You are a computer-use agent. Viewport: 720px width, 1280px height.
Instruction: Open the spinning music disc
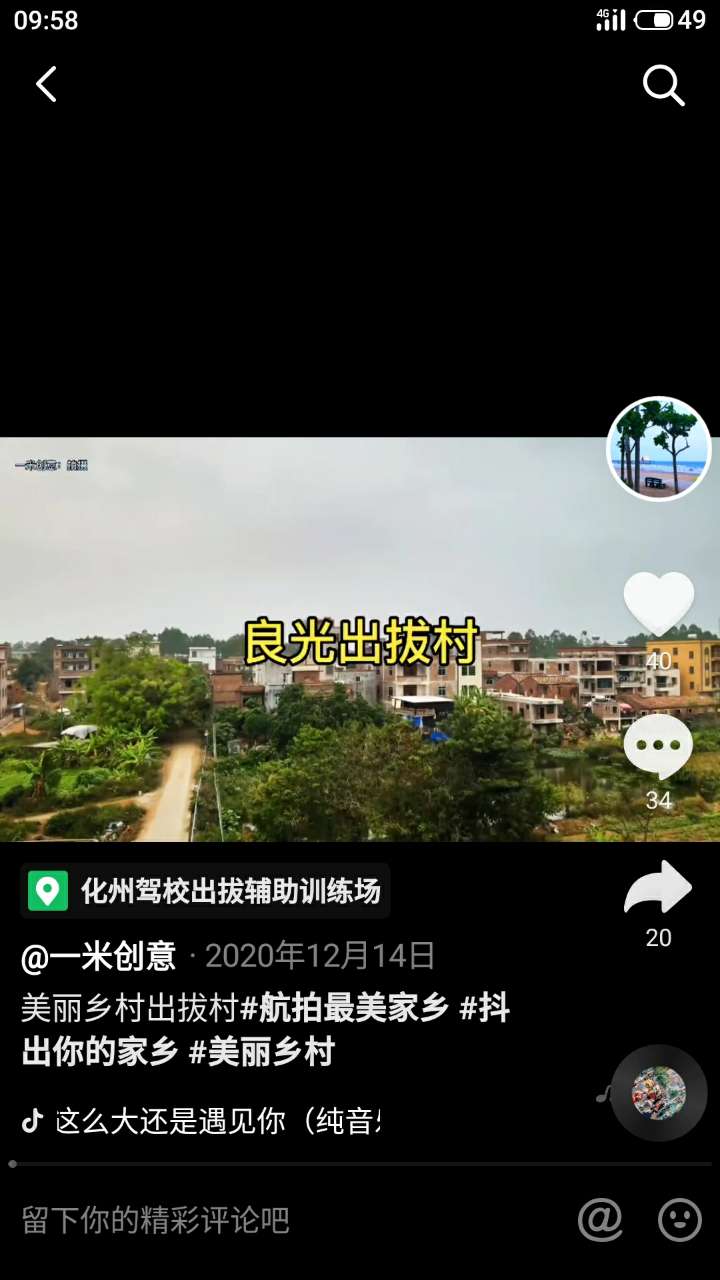[x=659, y=1093]
